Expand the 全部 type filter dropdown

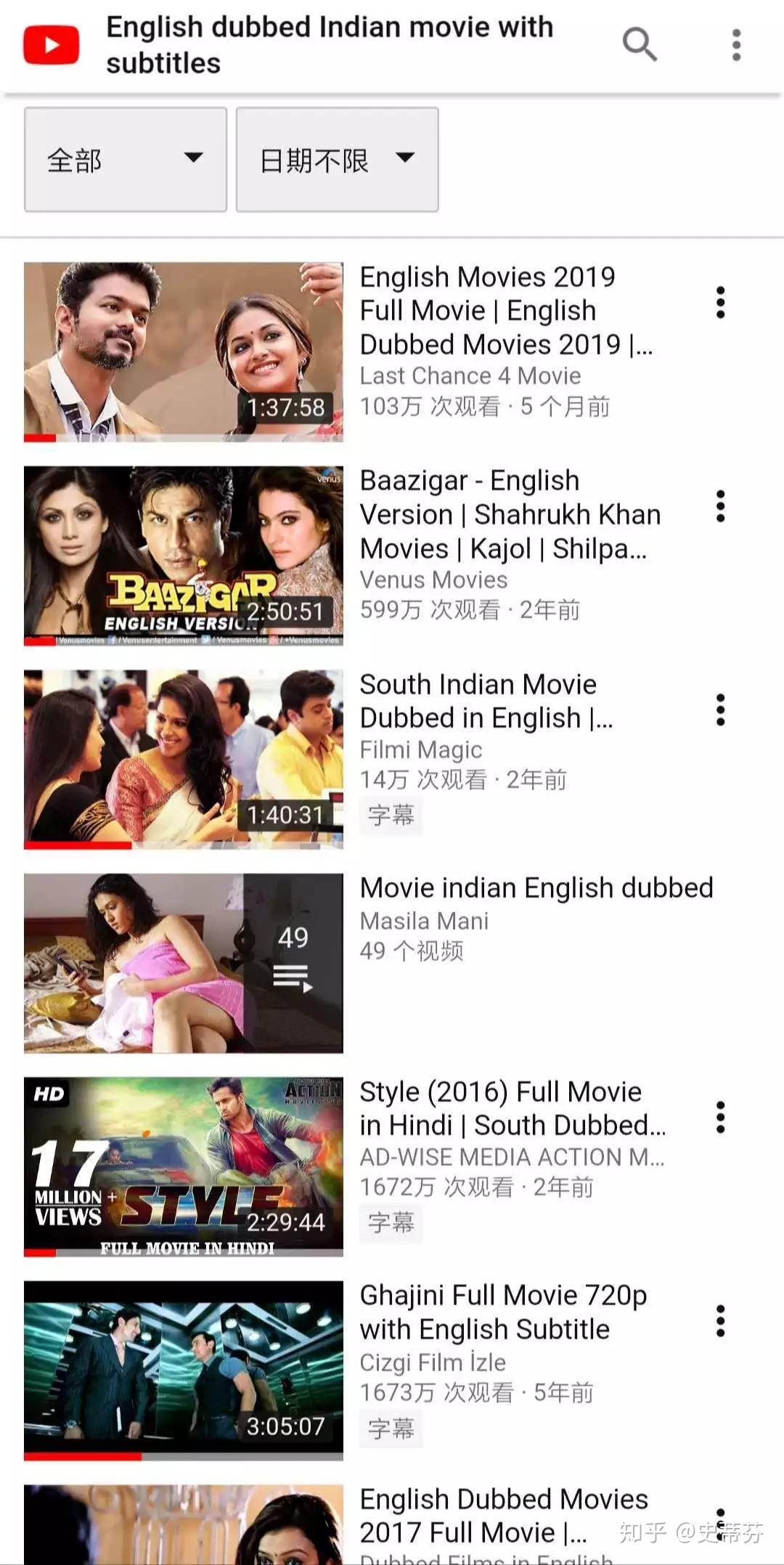[126, 160]
